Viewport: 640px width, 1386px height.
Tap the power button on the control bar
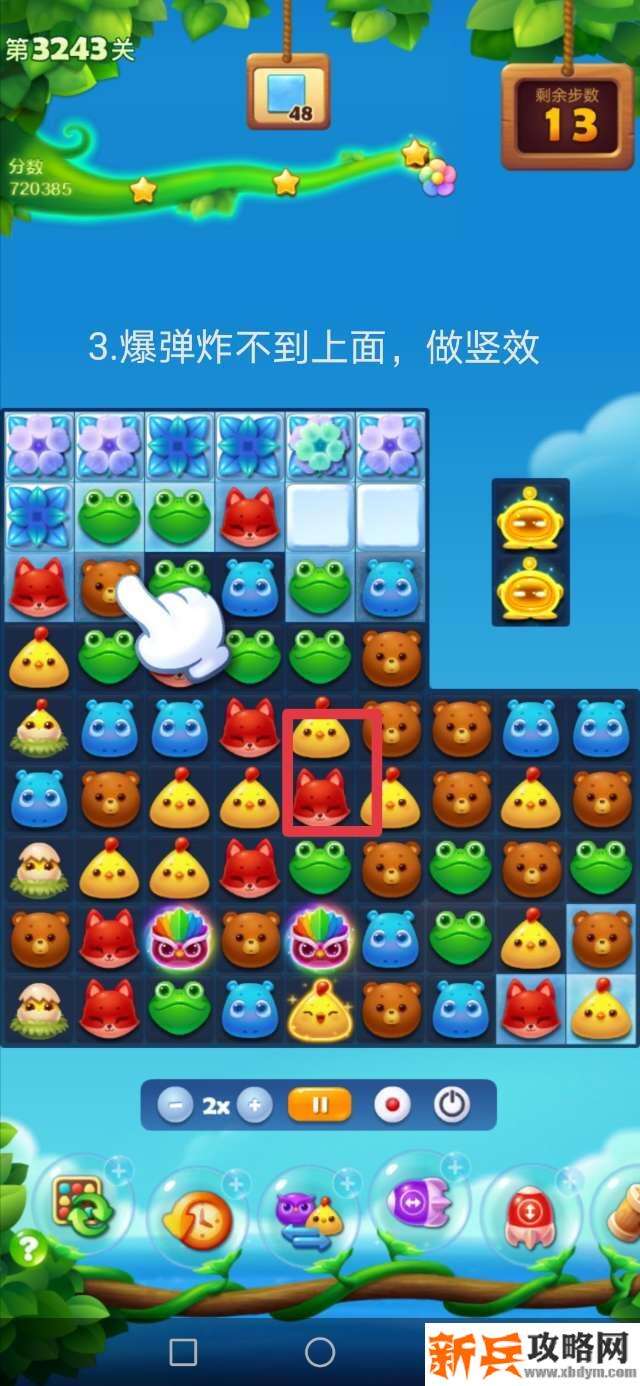click(x=451, y=1105)
